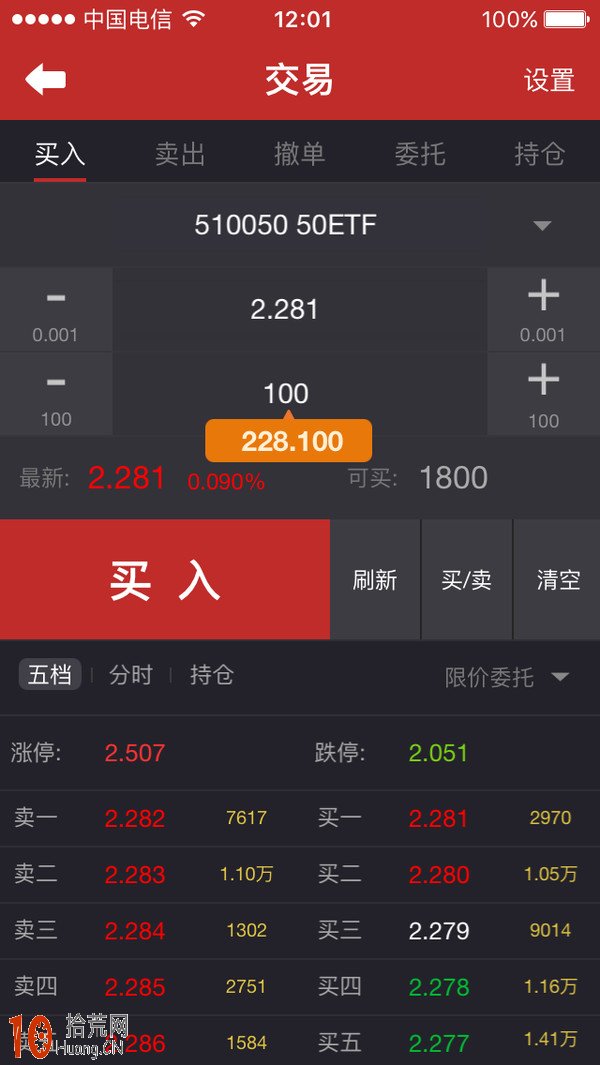Screen dimensions: 600x1065
Task: Decrease quantity by 100
Action: (x=56, y=395)
